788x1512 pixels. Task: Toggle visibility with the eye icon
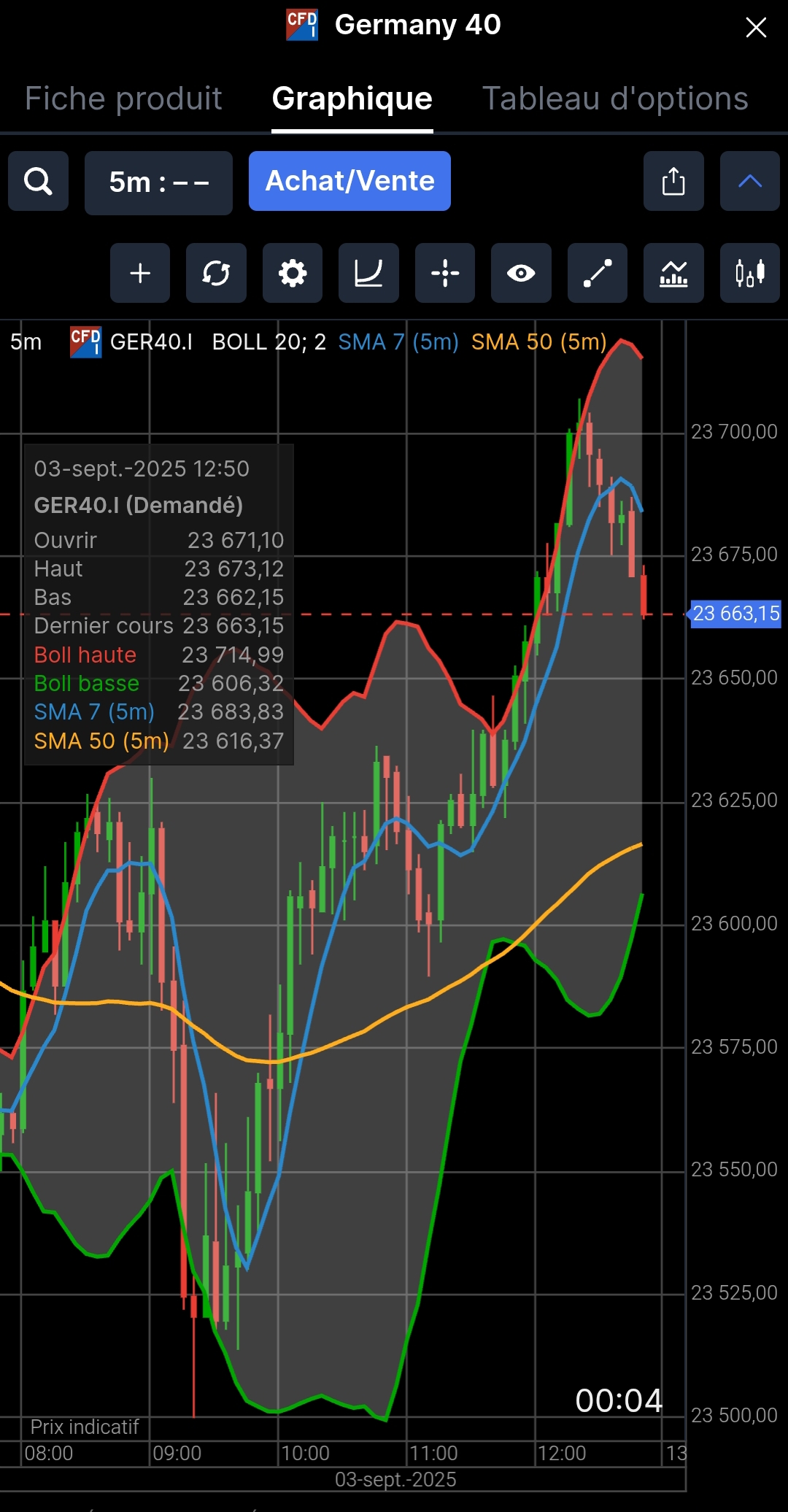pyautogui.click(x=521, y=273)
